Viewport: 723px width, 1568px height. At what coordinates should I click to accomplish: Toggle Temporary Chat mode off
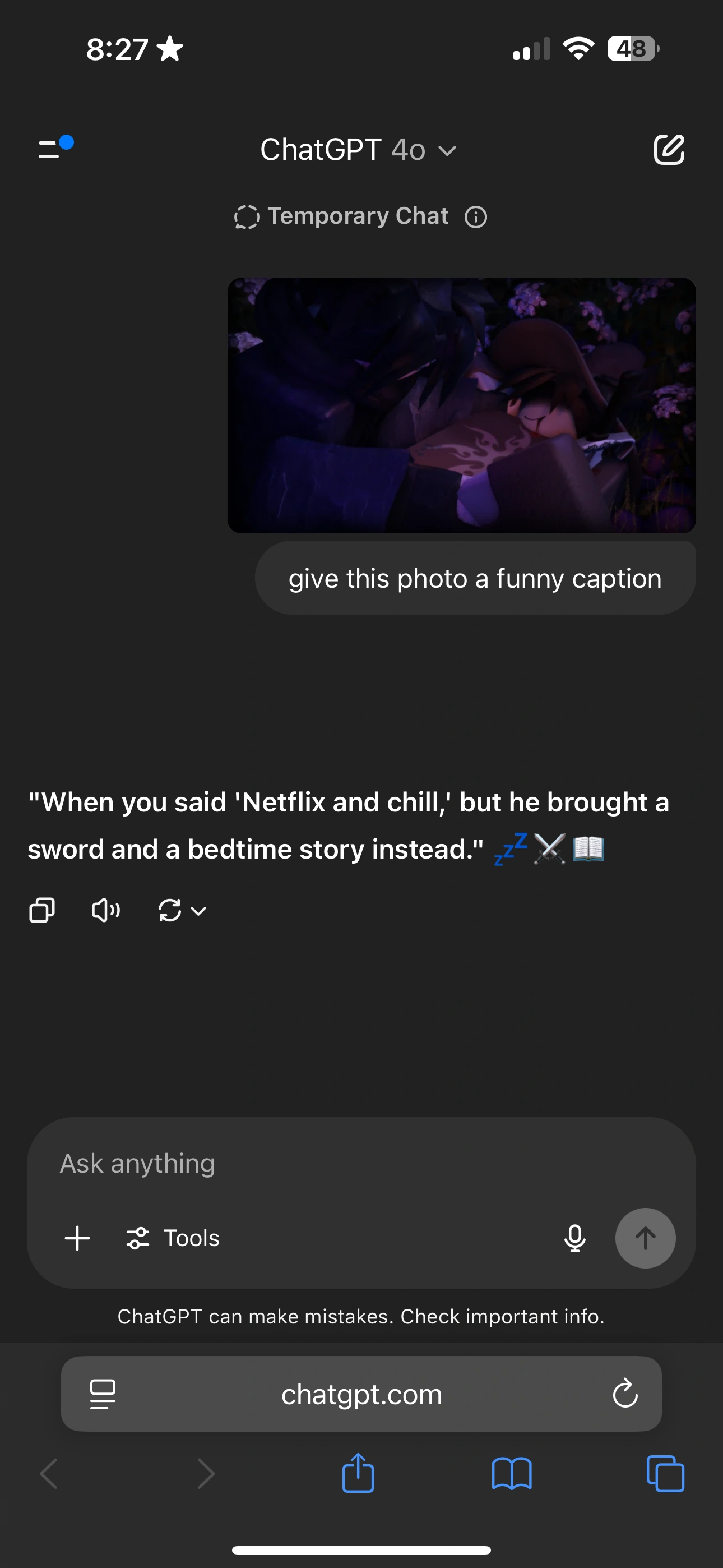342,216
